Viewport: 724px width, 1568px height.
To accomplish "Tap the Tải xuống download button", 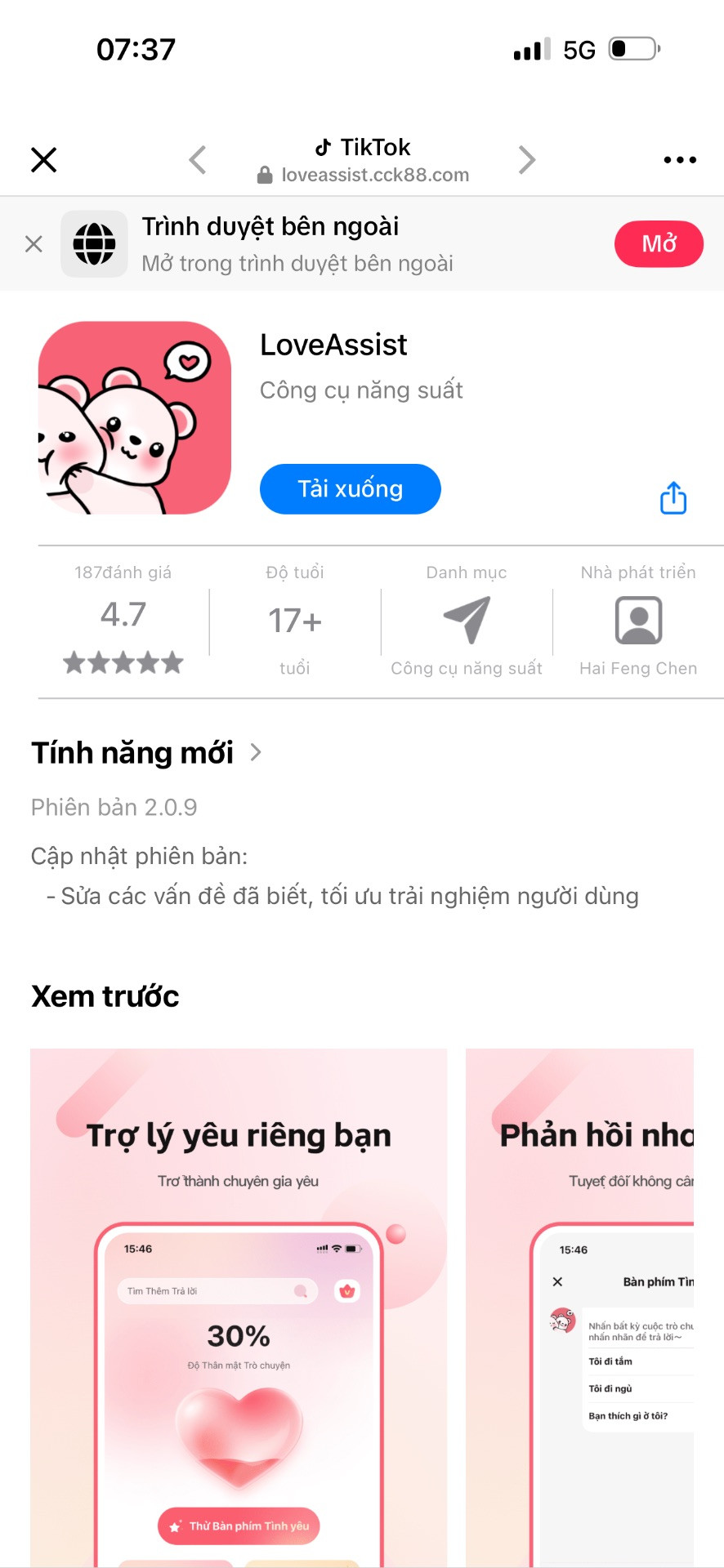I will (x=350, y=489).
